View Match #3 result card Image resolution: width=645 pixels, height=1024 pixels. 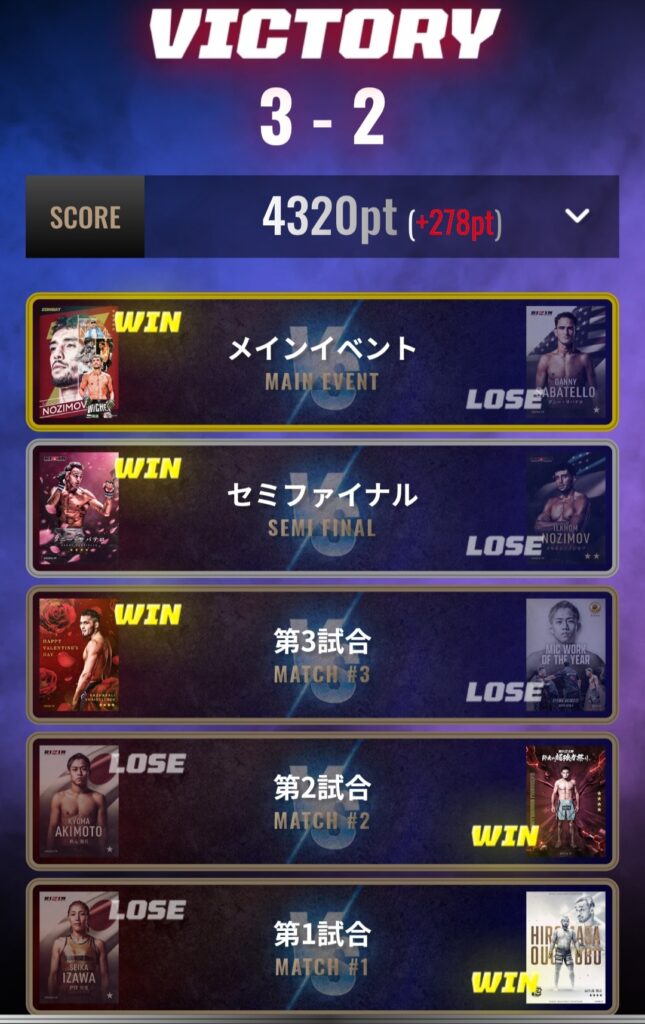[322, 654]
